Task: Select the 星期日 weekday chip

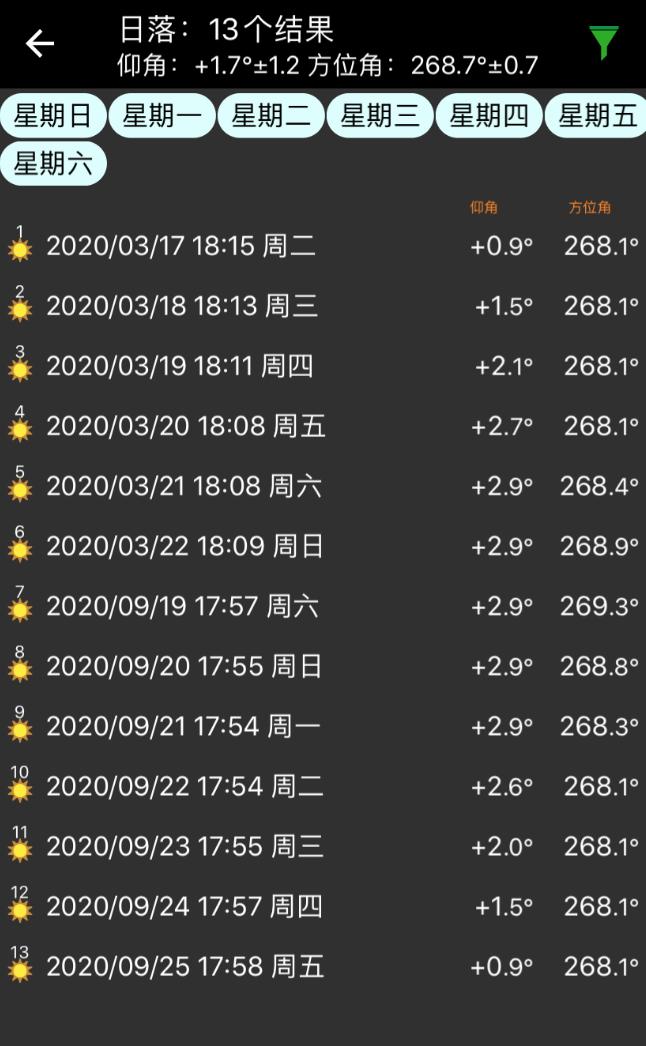Action: point(53,116)
